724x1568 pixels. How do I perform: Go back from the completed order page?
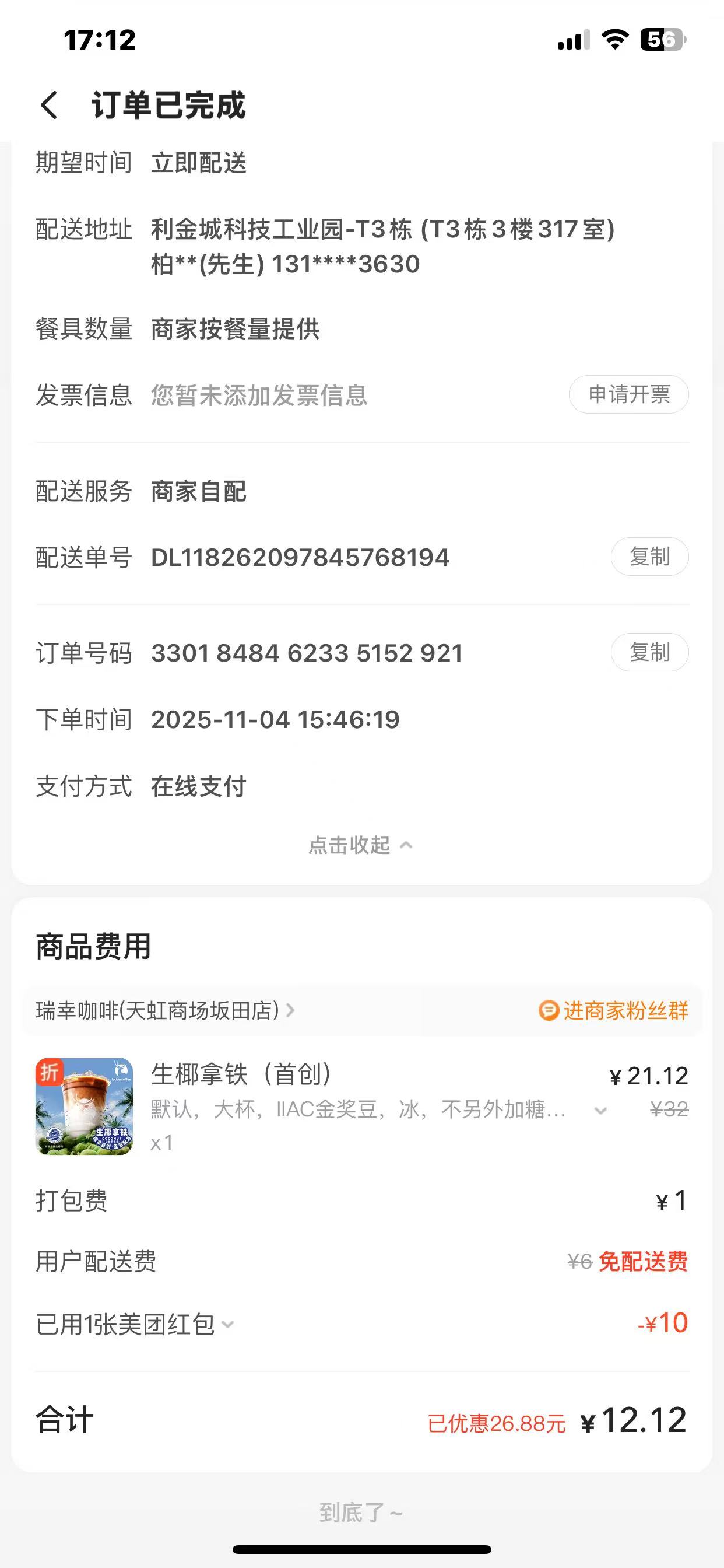click(50, 106)
